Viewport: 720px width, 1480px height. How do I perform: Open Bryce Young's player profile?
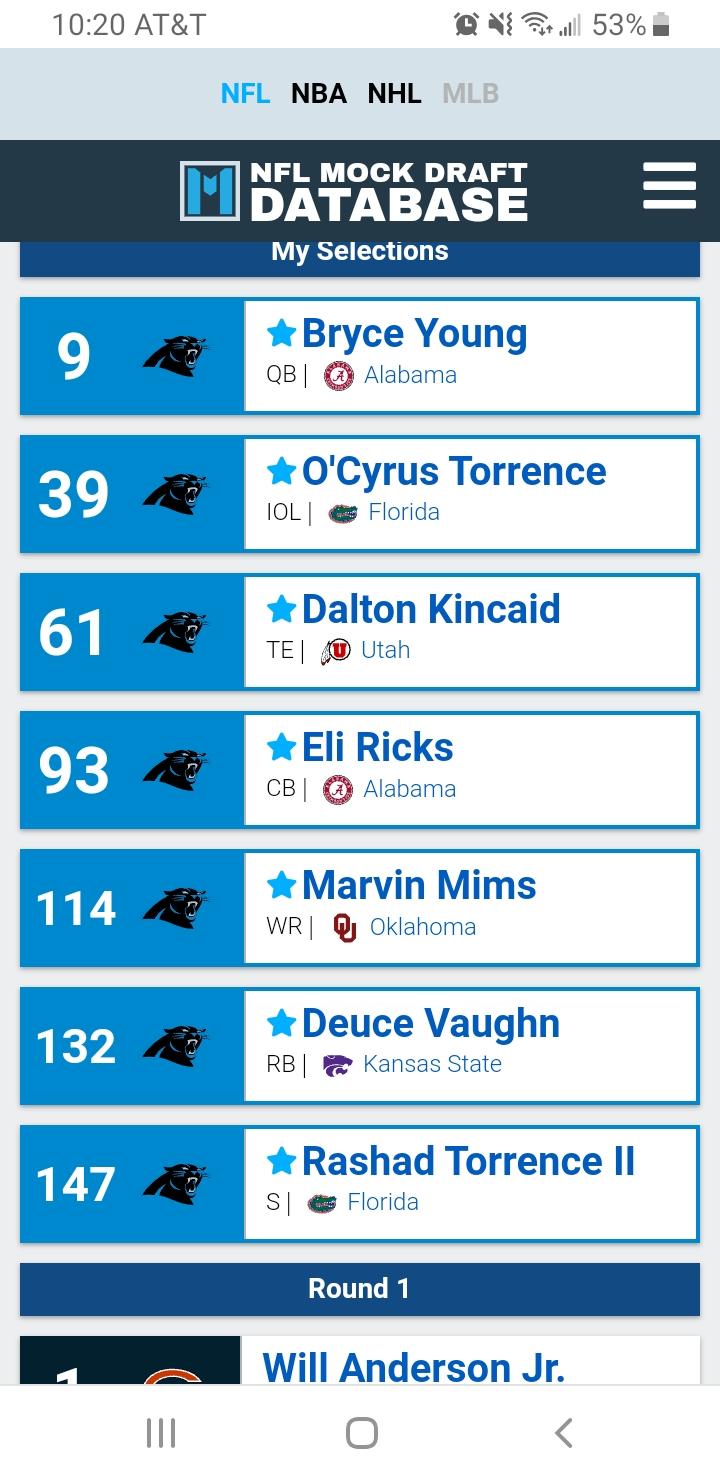pos(414,334)
